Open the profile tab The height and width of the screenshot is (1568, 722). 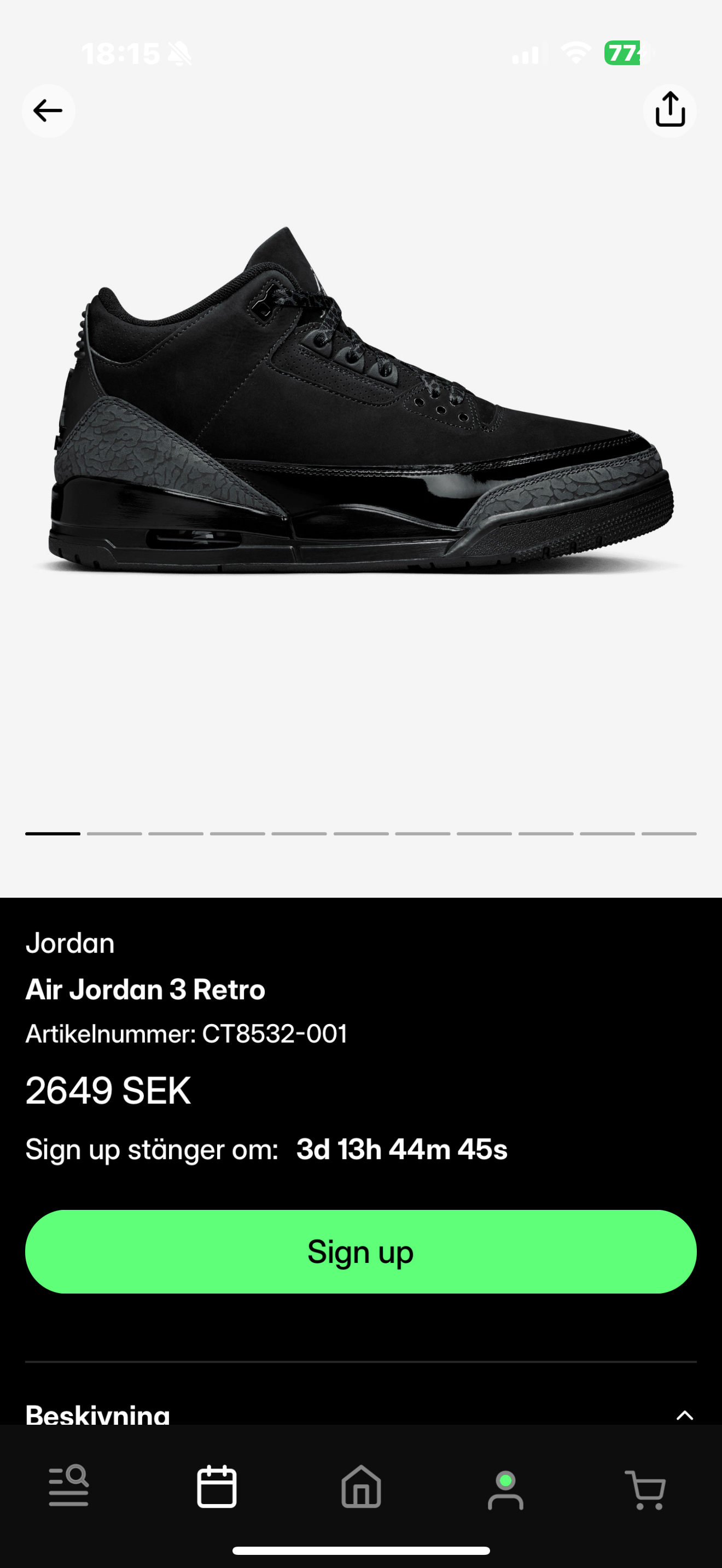tap(505, 1489)
